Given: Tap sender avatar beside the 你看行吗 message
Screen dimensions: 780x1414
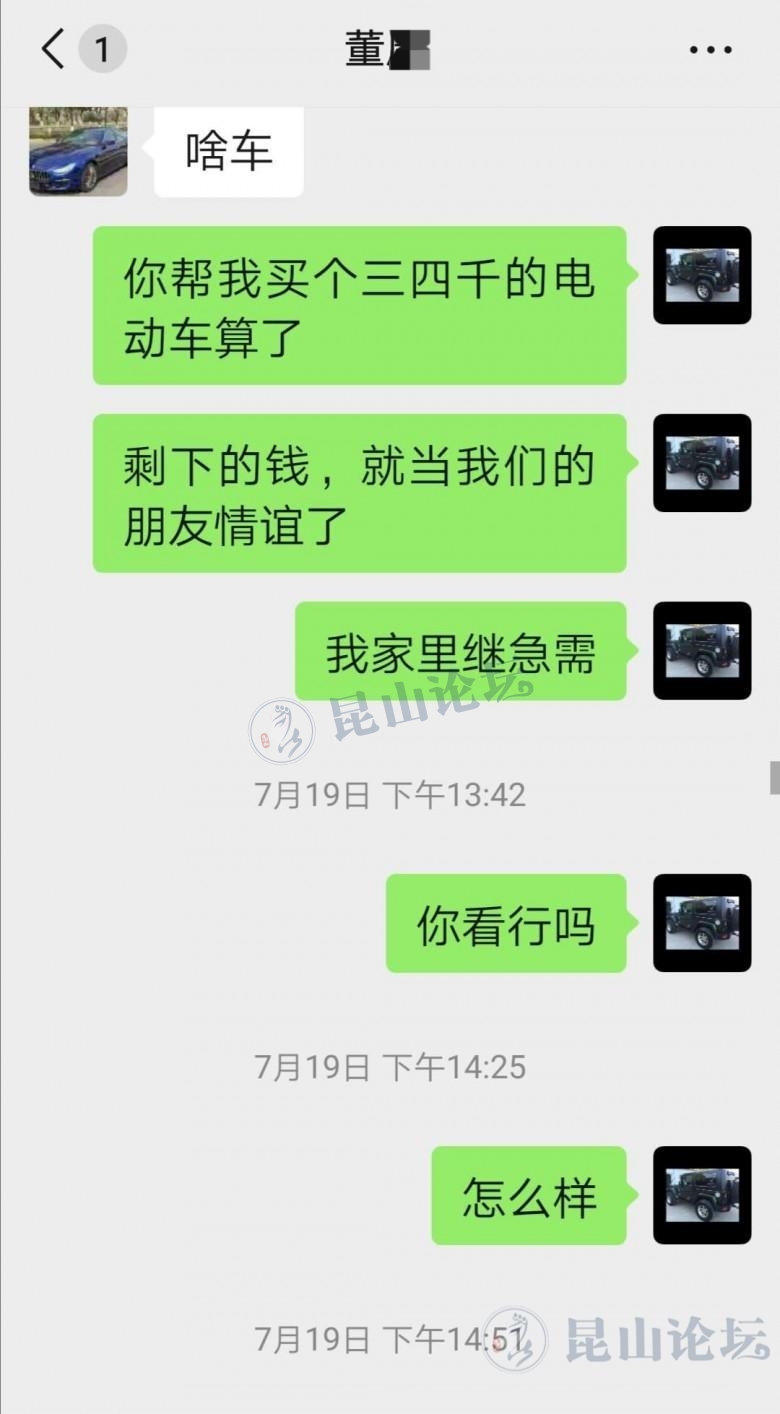Looking at the screenshot, I should (x=702, y=922).
